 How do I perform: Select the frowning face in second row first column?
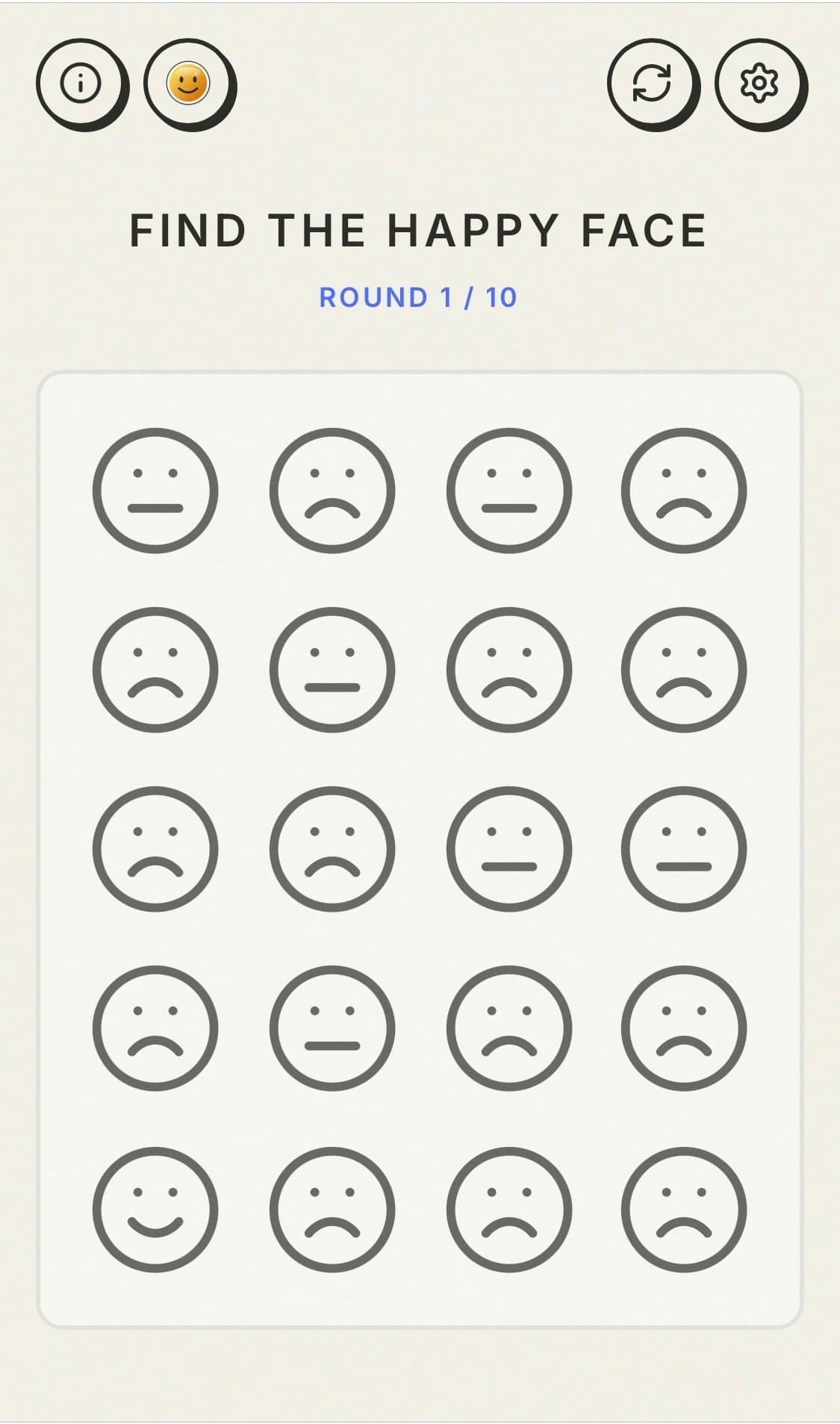[x=158, y=670]
